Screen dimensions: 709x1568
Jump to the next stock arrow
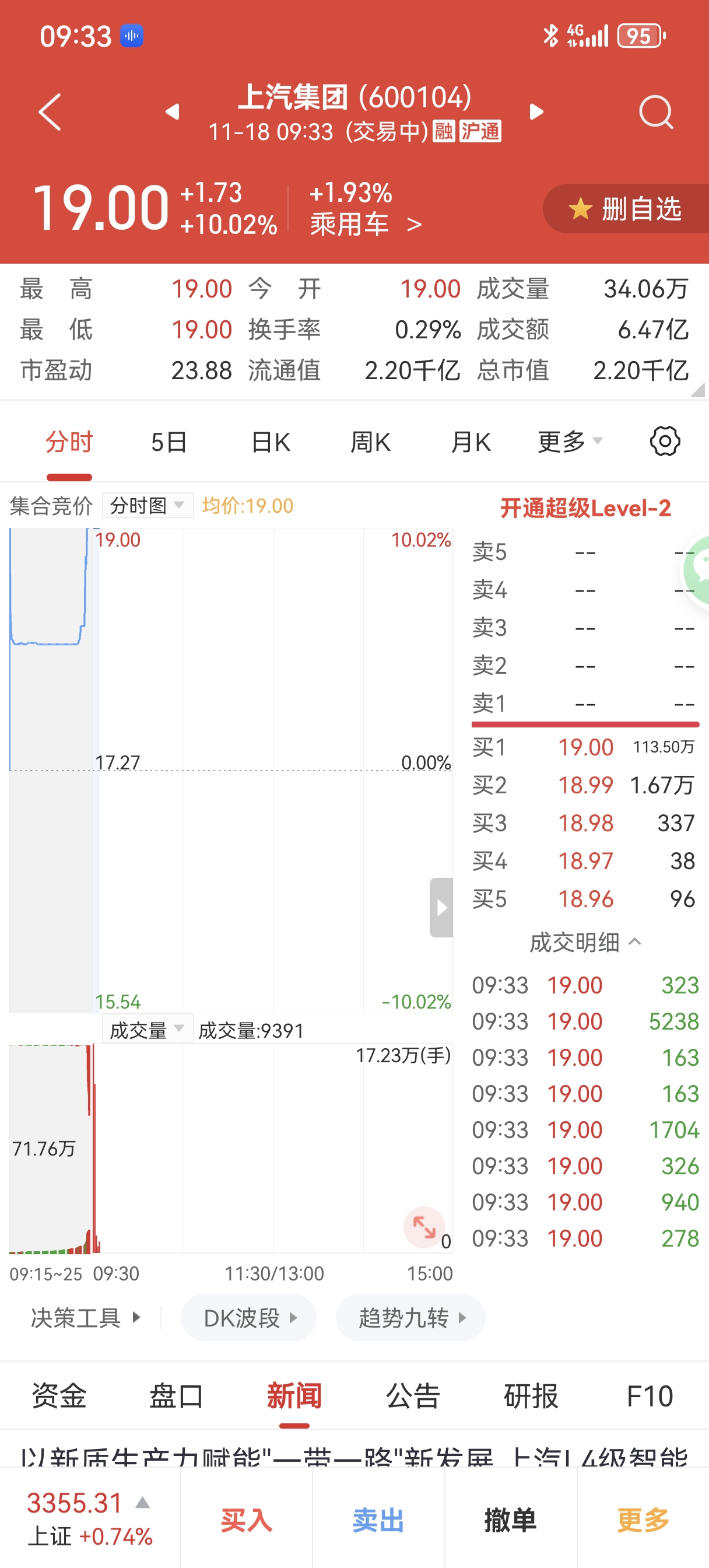(x=536, y=112)
